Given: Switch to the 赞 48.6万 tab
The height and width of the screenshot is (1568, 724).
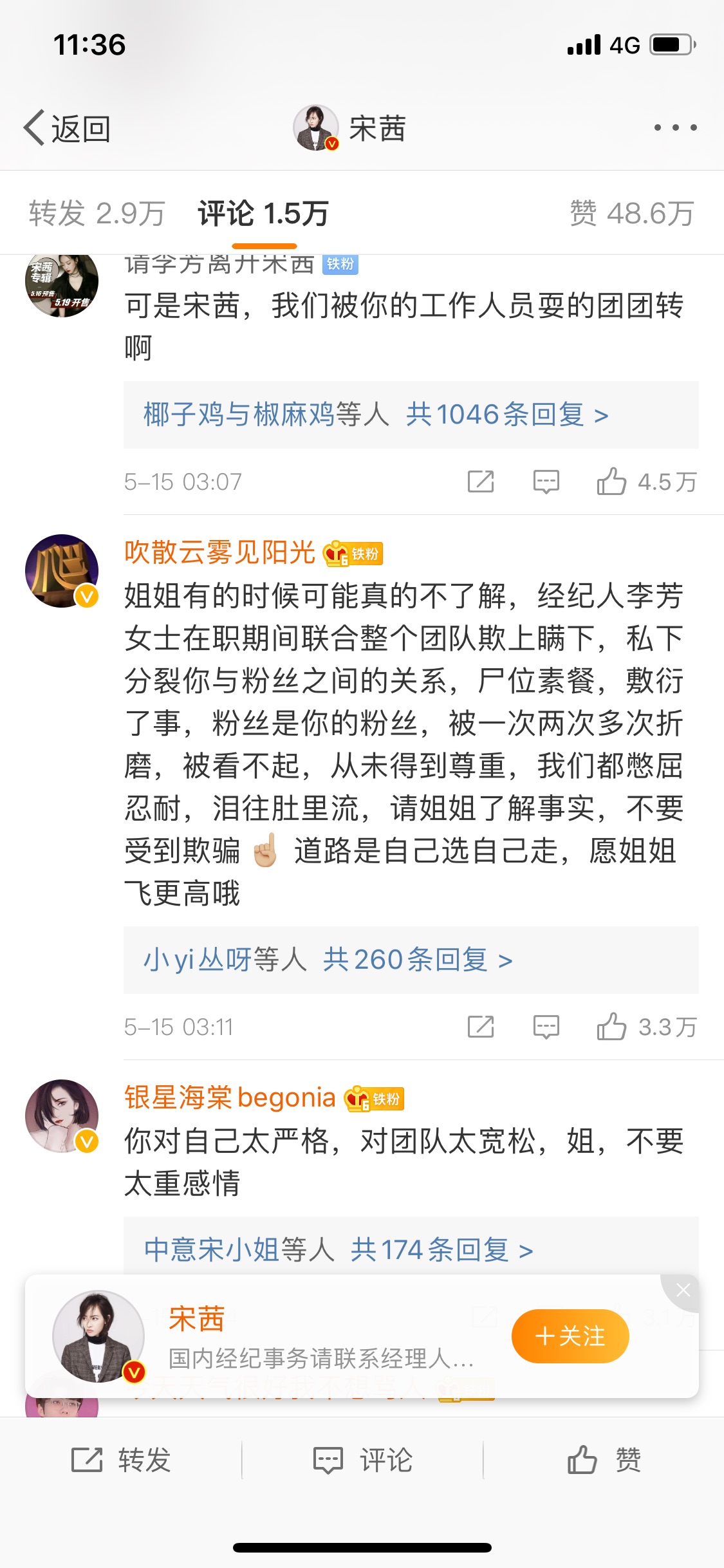Looking at the screenshot, I should (632, 213).
